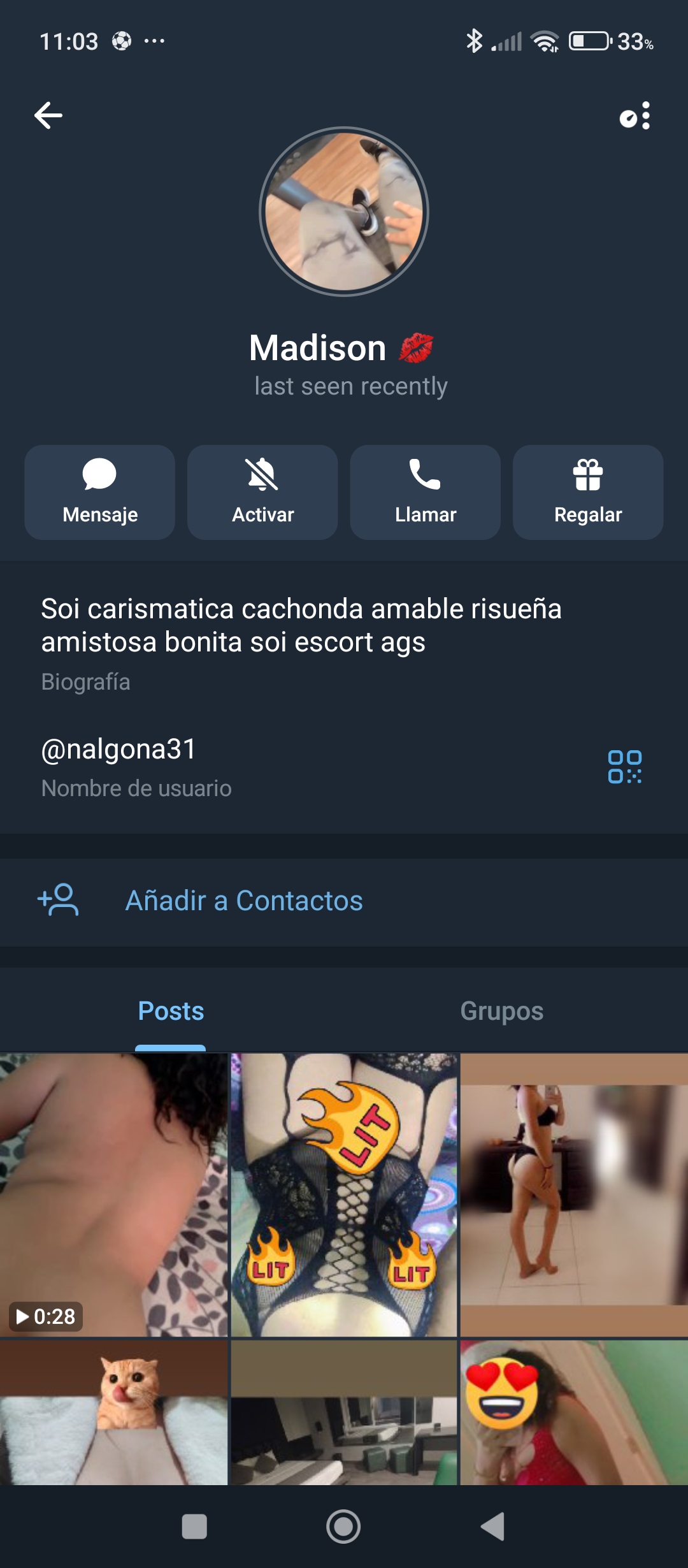Tap the Regalar gift button
This screenshot has width=688, height=1568.
(x=588, y=492)
